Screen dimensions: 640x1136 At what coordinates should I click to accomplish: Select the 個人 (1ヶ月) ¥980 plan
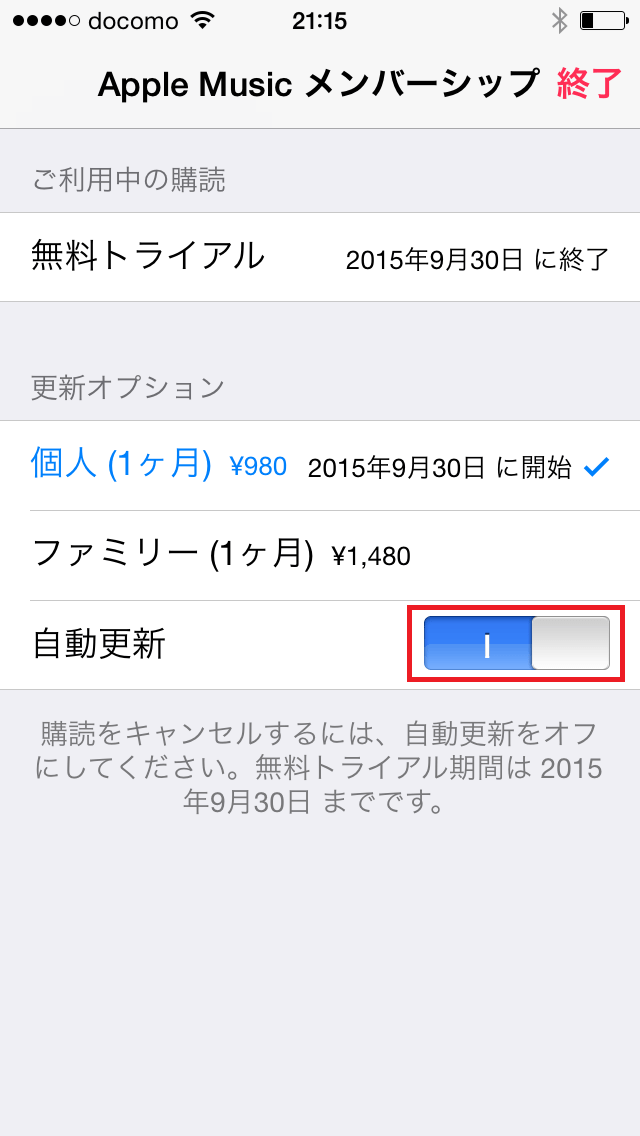[160, 466]
